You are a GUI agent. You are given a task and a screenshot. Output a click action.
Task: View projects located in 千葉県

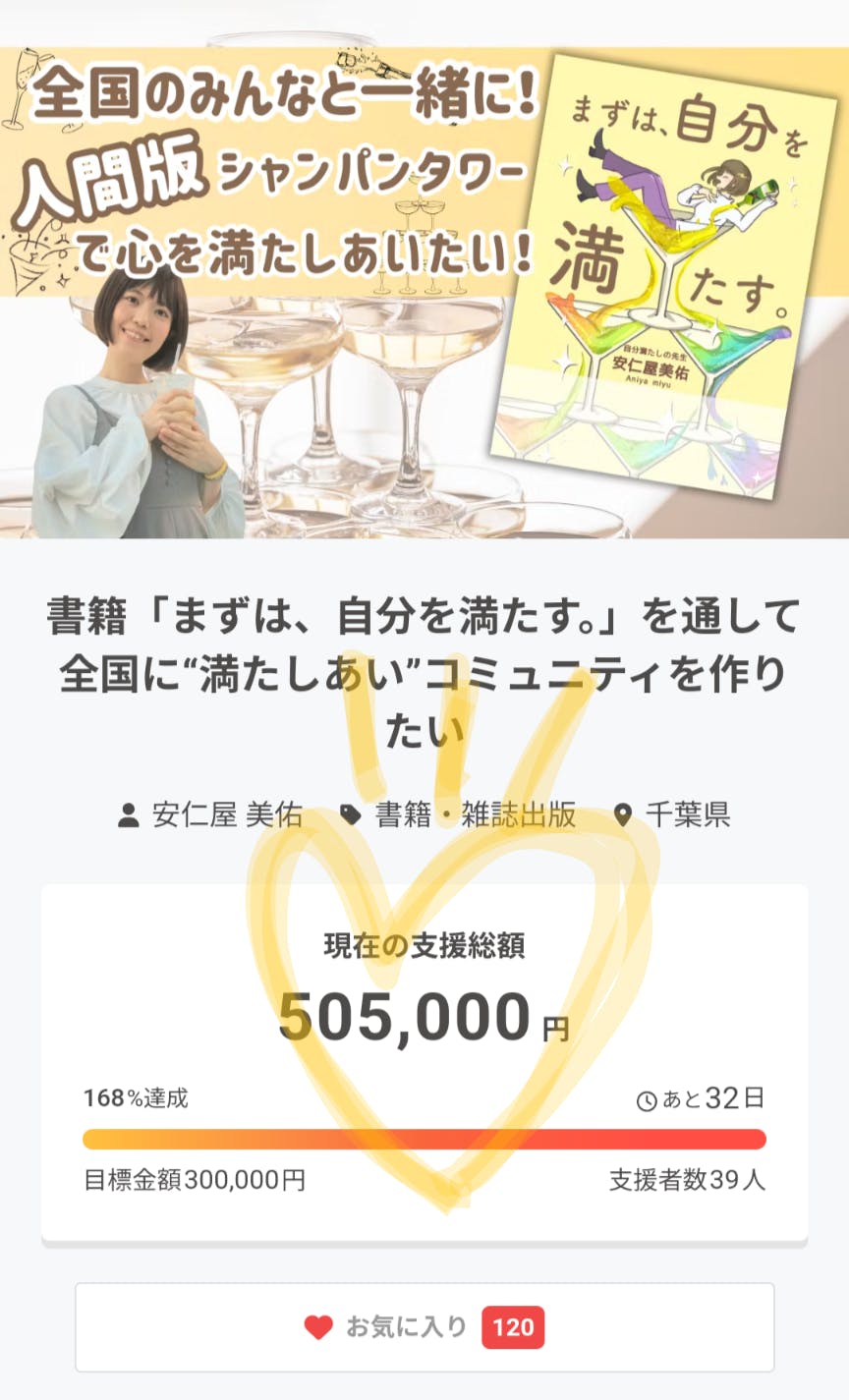(687, 814)
